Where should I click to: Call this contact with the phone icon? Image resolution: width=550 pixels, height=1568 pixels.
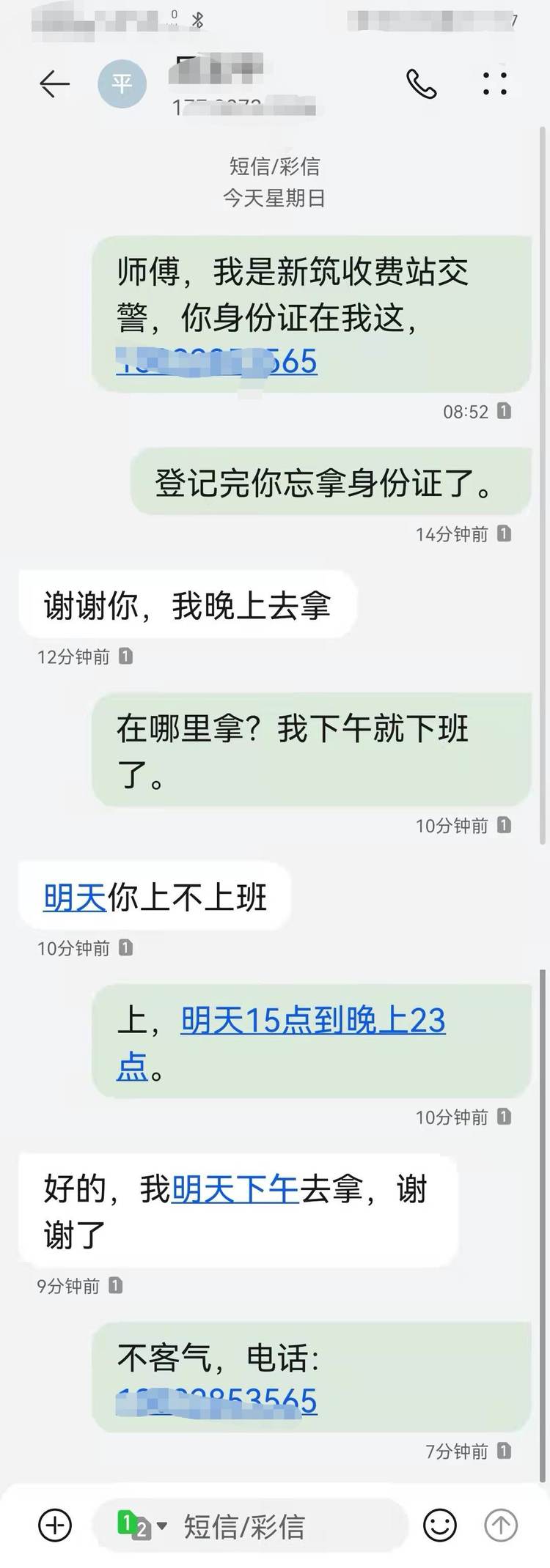421,84
